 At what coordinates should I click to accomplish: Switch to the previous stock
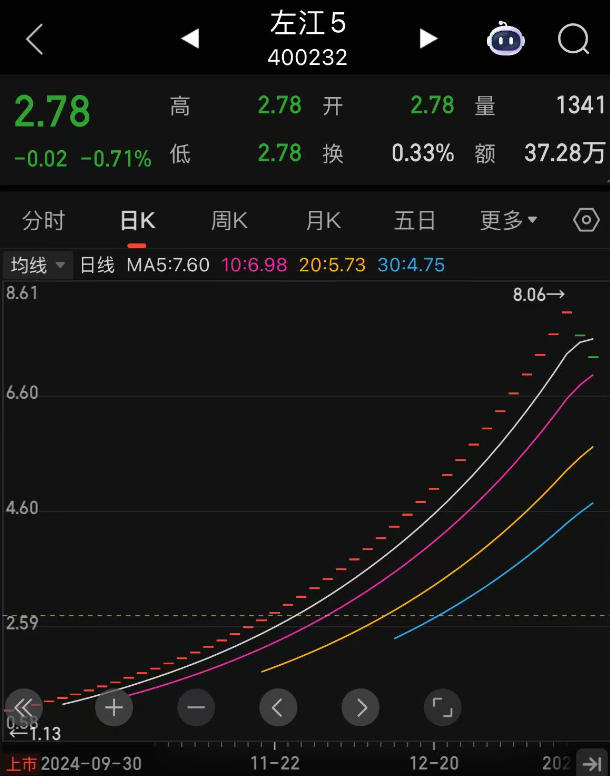pyautogui.click(x=190, y=39)
